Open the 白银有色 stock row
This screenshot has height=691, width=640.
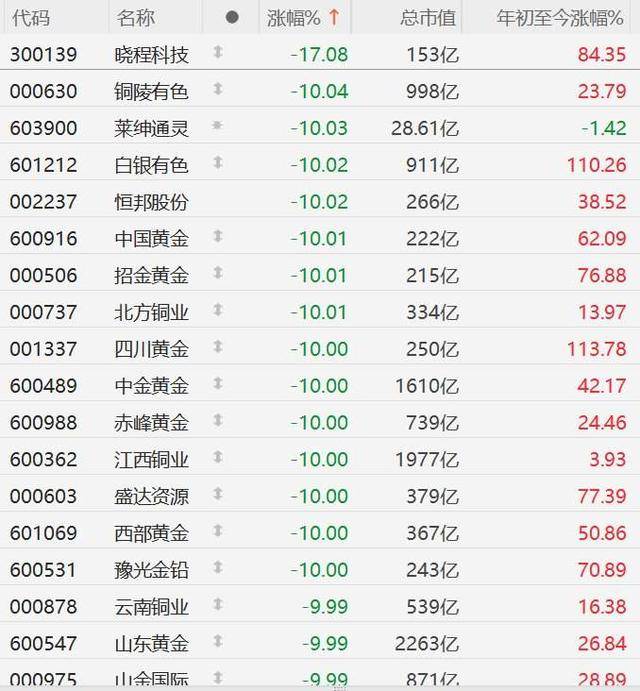(x=151, y=165)
